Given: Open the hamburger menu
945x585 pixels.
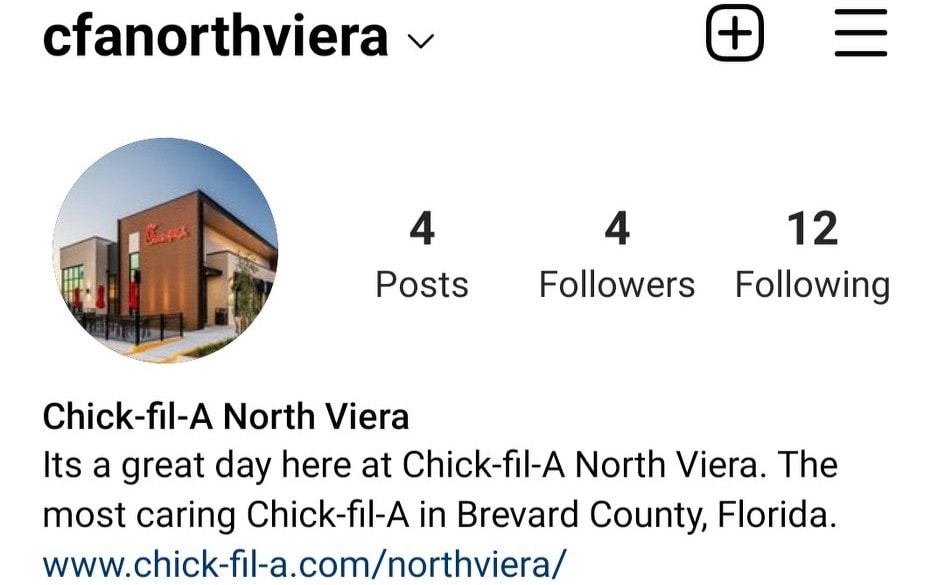Looking at the screenshot, I should point(861,33).
